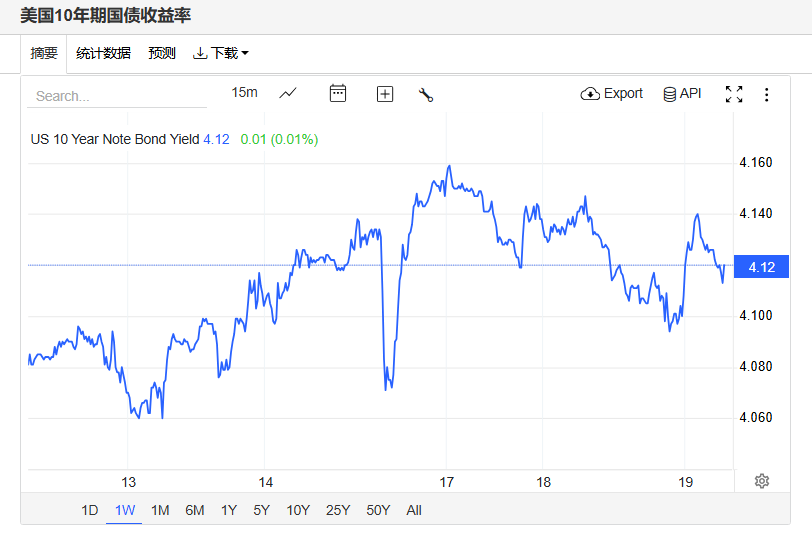Open the 统计数据 tab

pos(103,53)
